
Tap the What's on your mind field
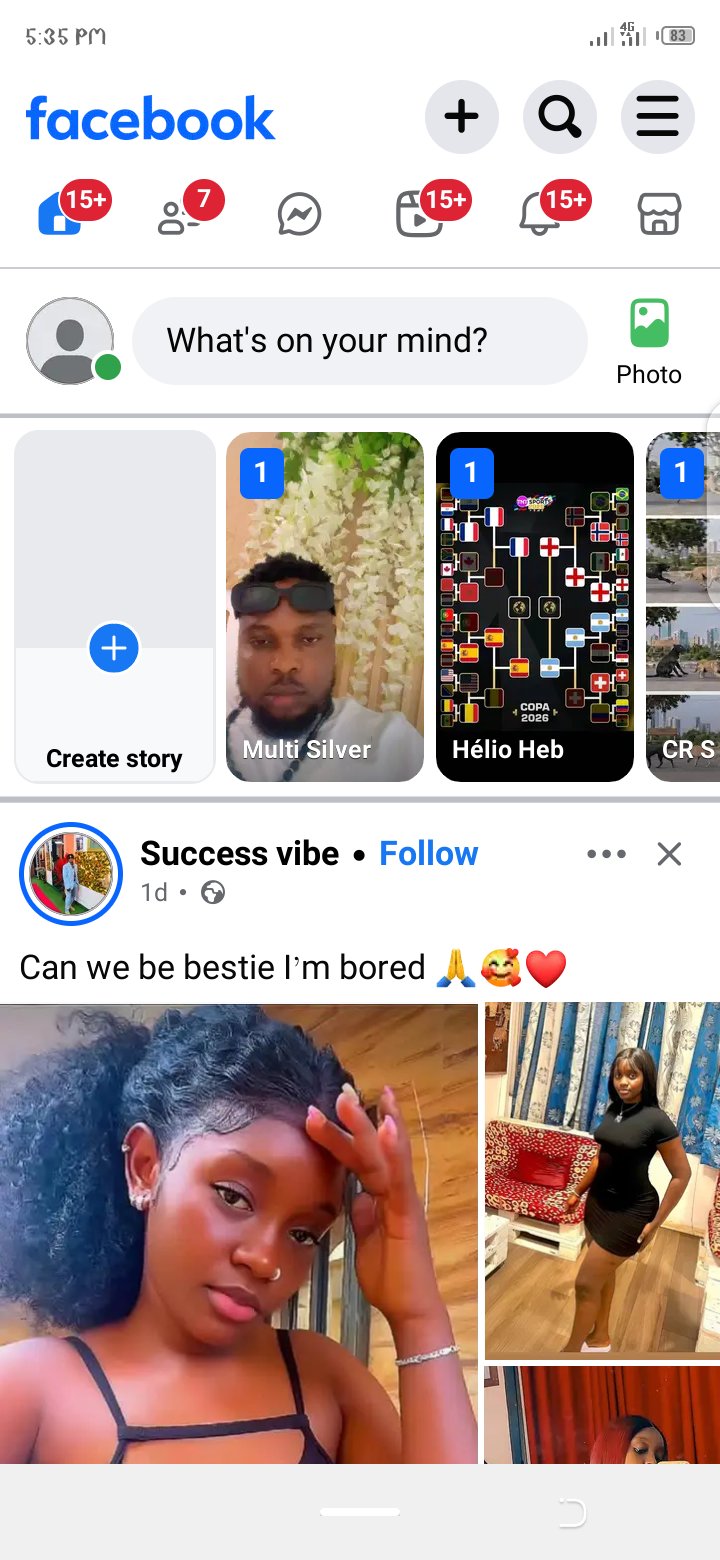tap(360, 341)
